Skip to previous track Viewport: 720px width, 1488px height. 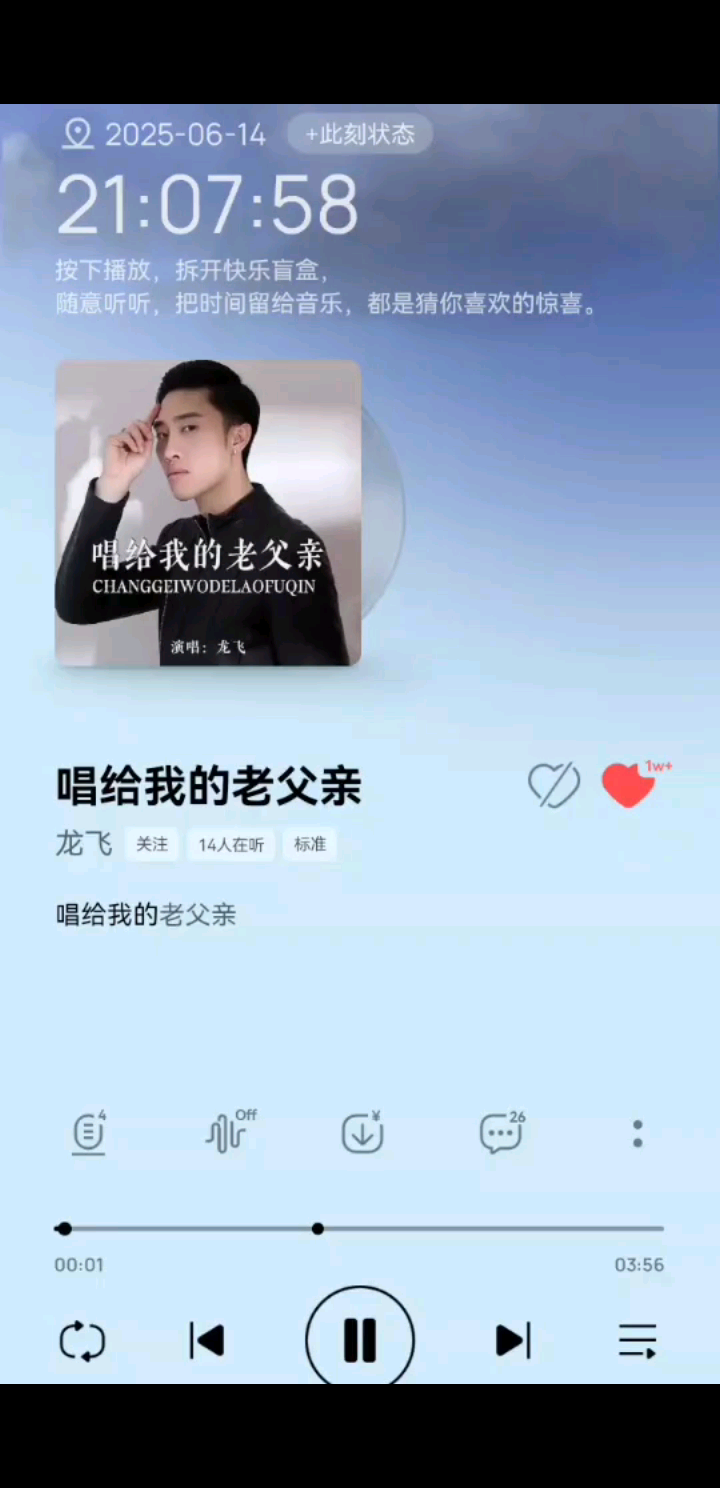coord(207,1341)
